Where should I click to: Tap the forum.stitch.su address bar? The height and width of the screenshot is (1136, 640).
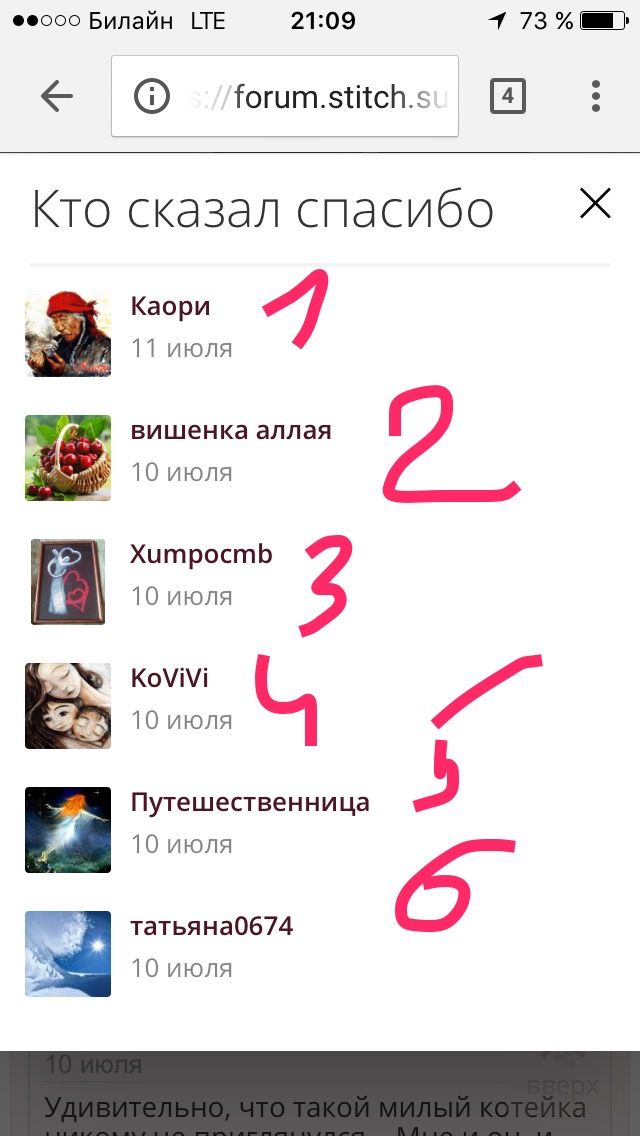click(x=285, y=96)
